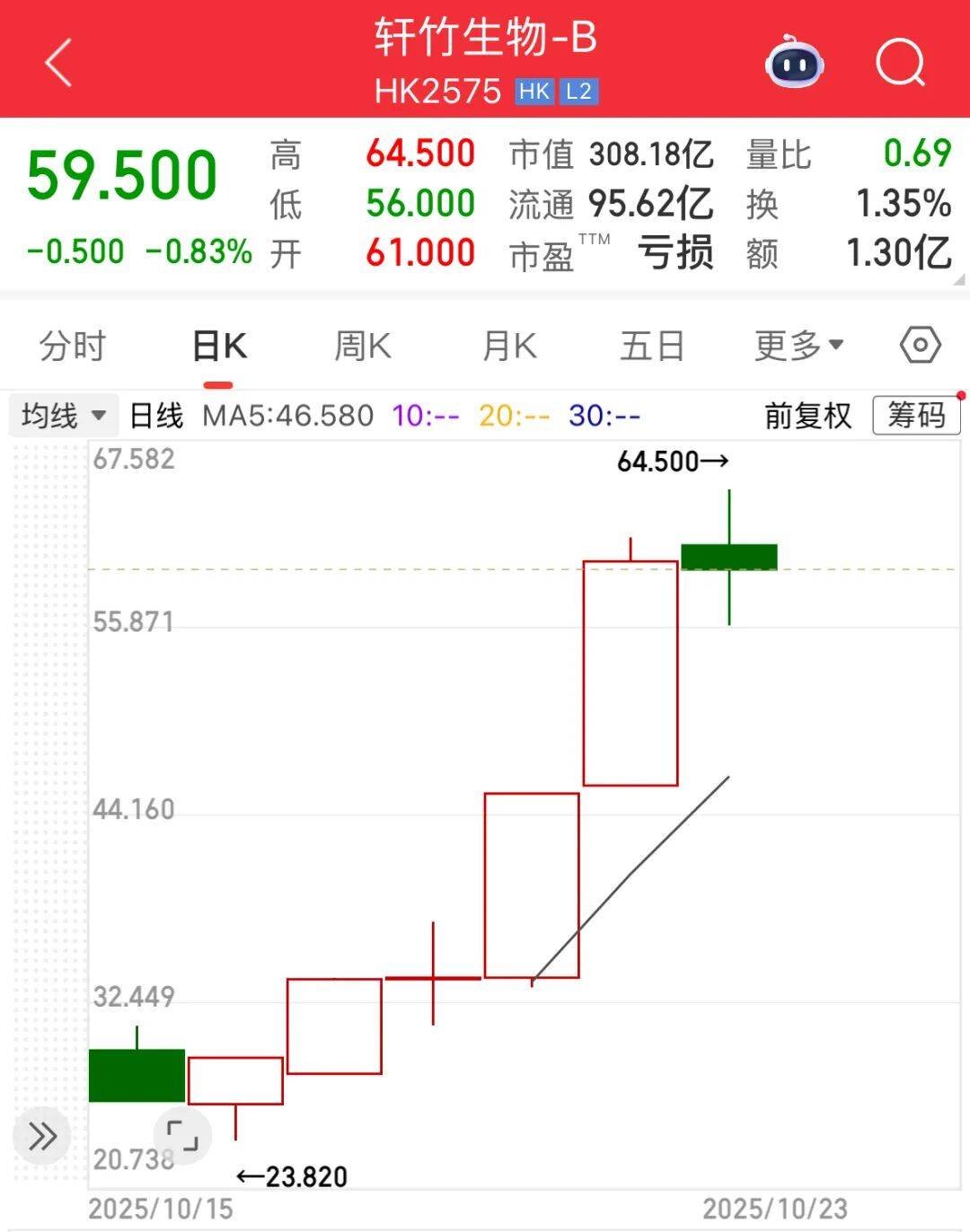Switch to the 五日 chart tab

coord(652,346)
